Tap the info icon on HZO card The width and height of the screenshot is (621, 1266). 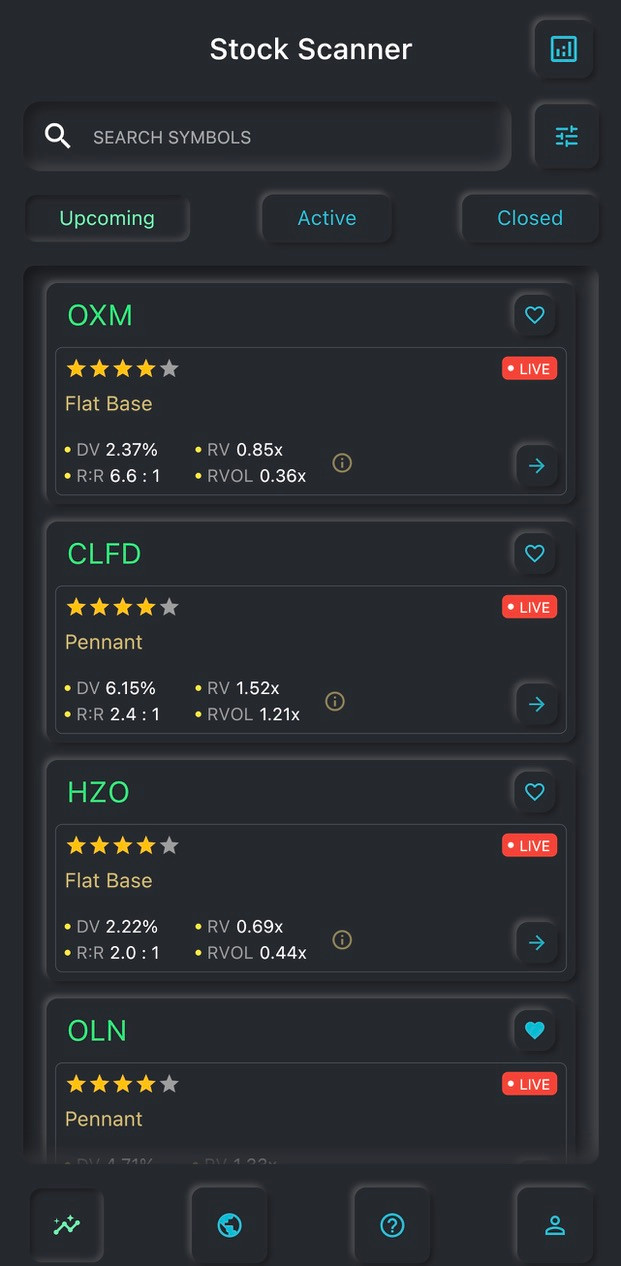point(342,940)
